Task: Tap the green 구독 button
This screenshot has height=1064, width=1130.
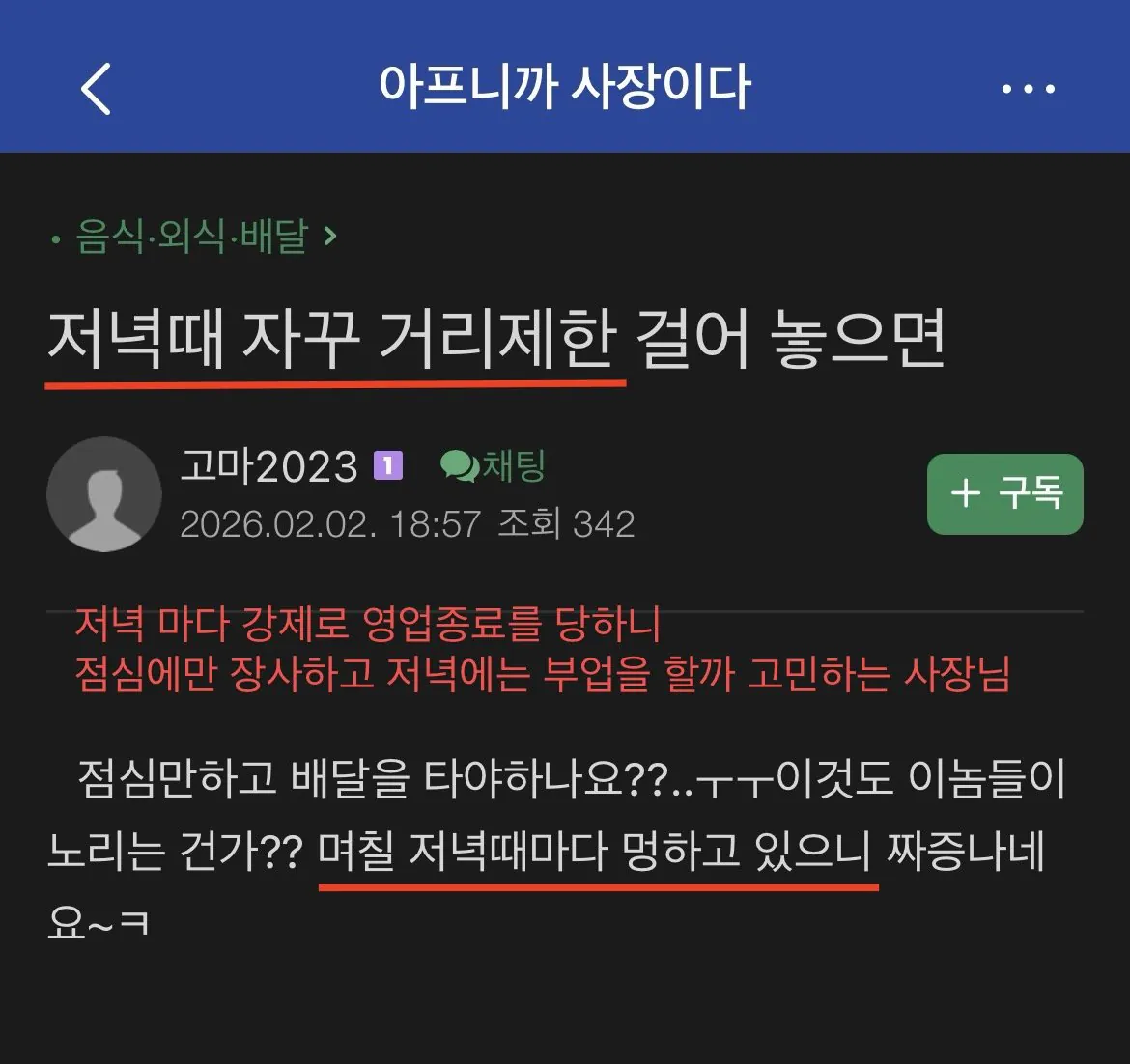Action: pyautogui.click(x=1004, y=494)
